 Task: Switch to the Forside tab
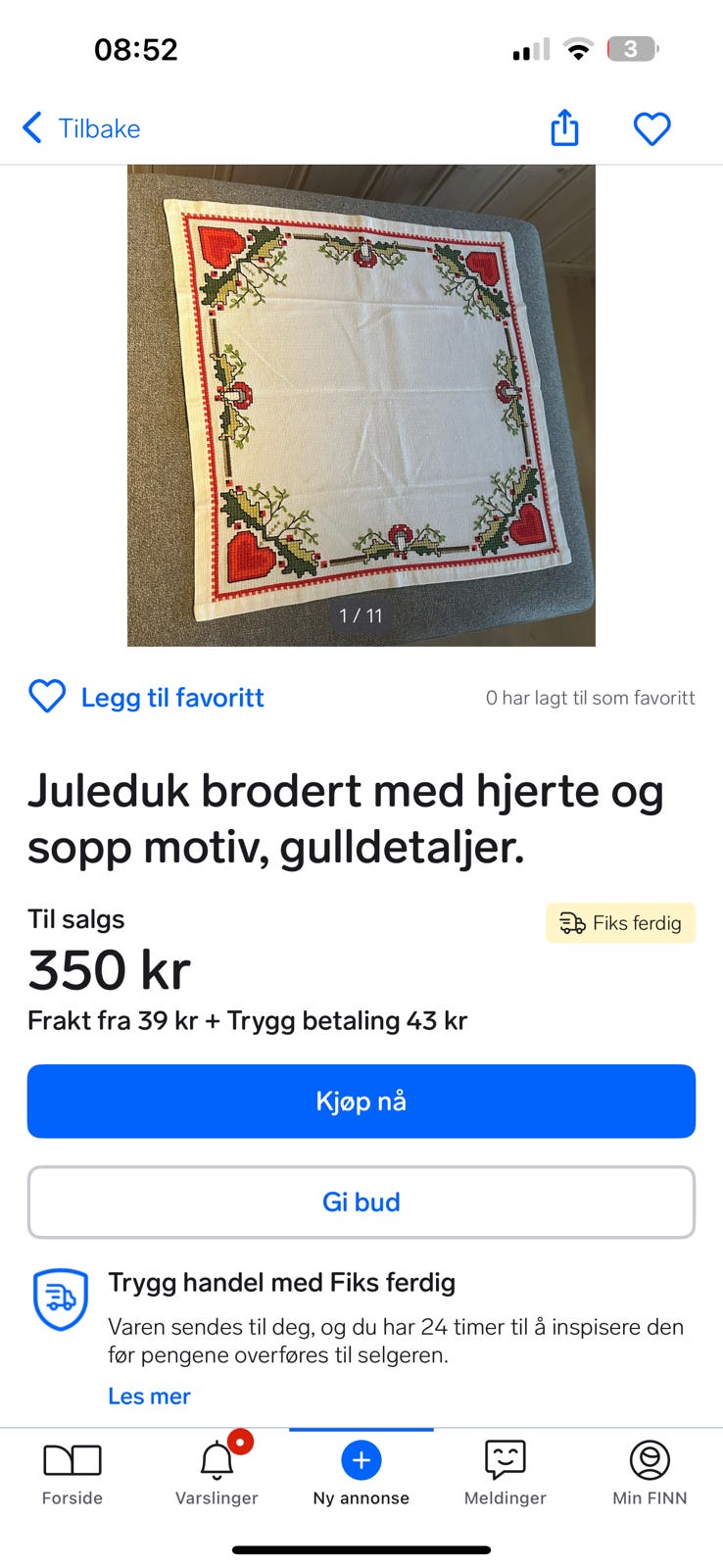pos(72,1470)
